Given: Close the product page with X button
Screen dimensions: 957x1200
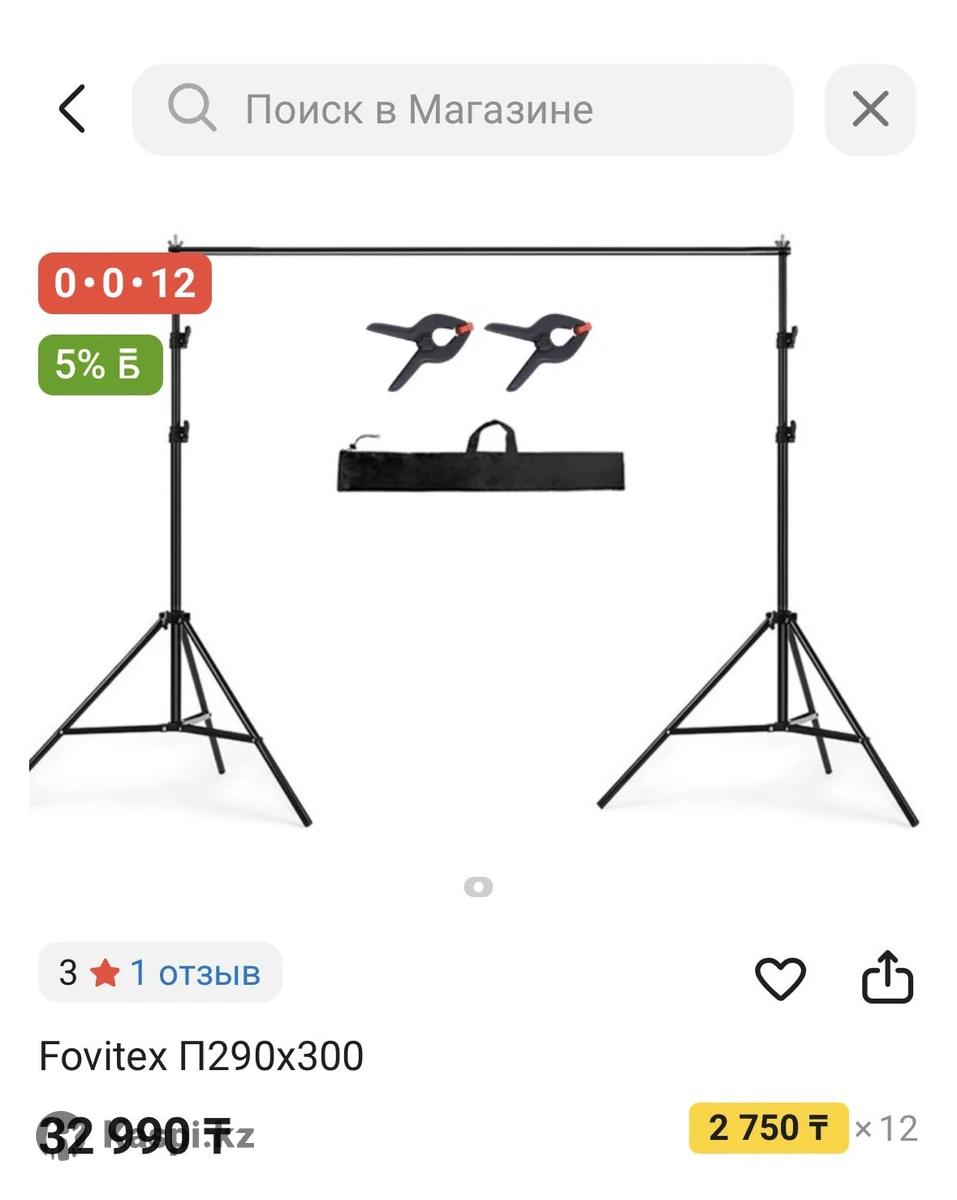Looking at the screenshot, I should [x=870, y=110].
